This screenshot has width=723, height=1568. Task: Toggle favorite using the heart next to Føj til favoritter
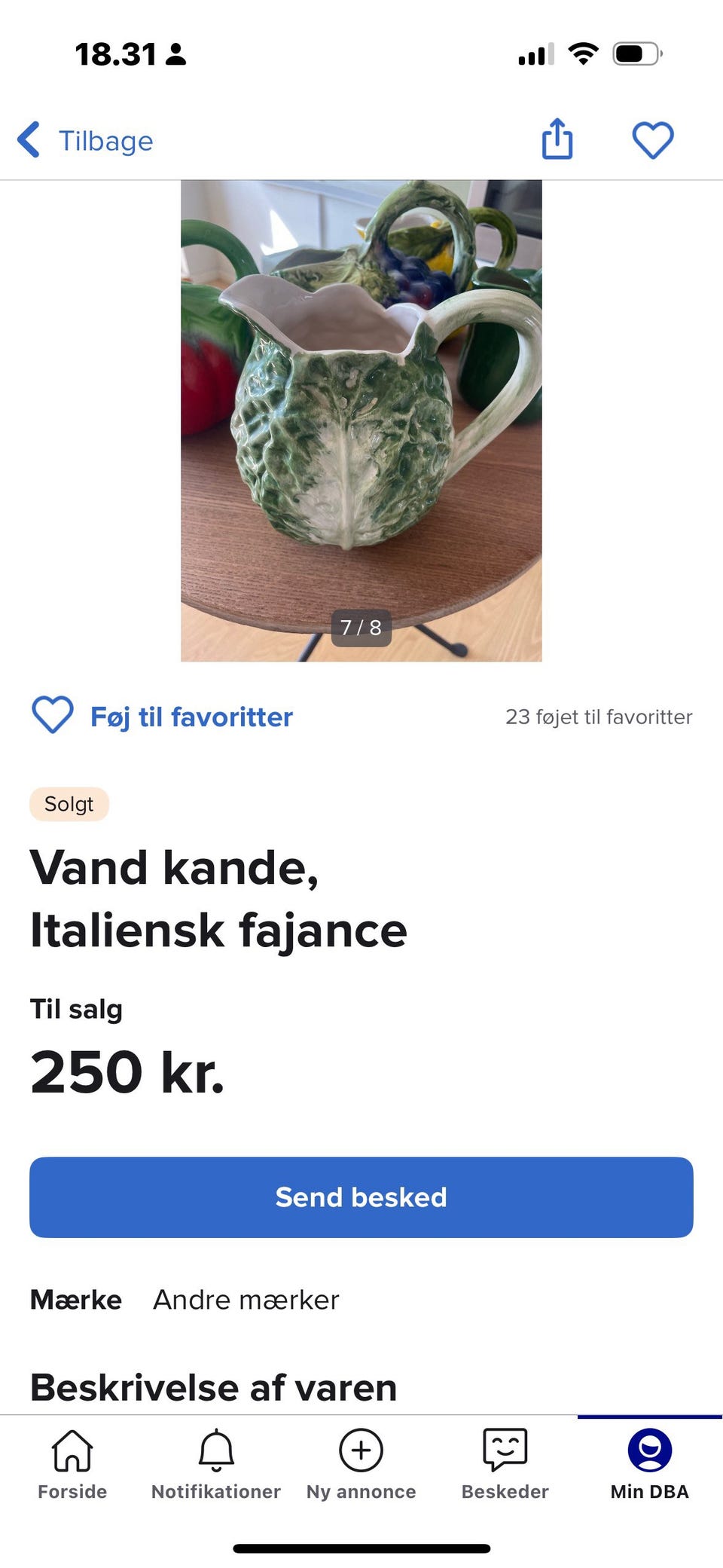[51, 716]
